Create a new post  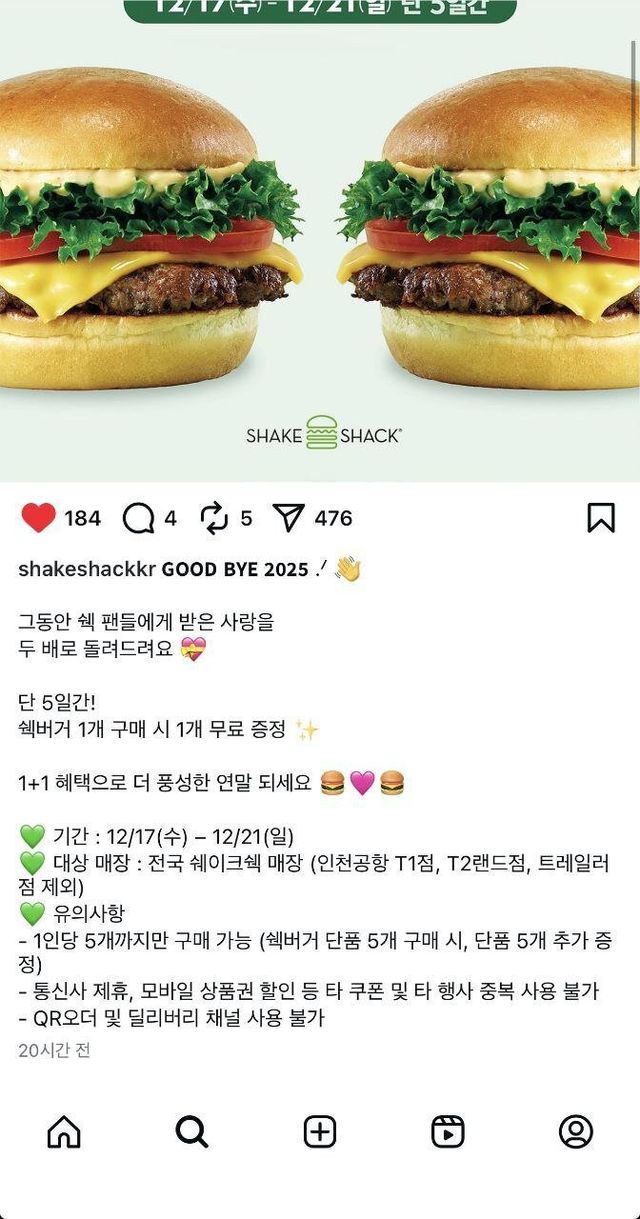[320, 1132]
